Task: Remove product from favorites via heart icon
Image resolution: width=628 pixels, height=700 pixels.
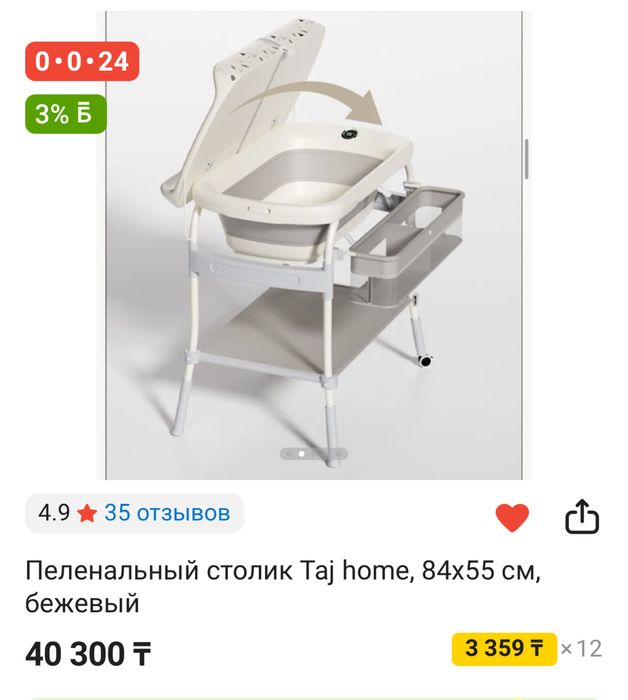Action: coord(512,517)
